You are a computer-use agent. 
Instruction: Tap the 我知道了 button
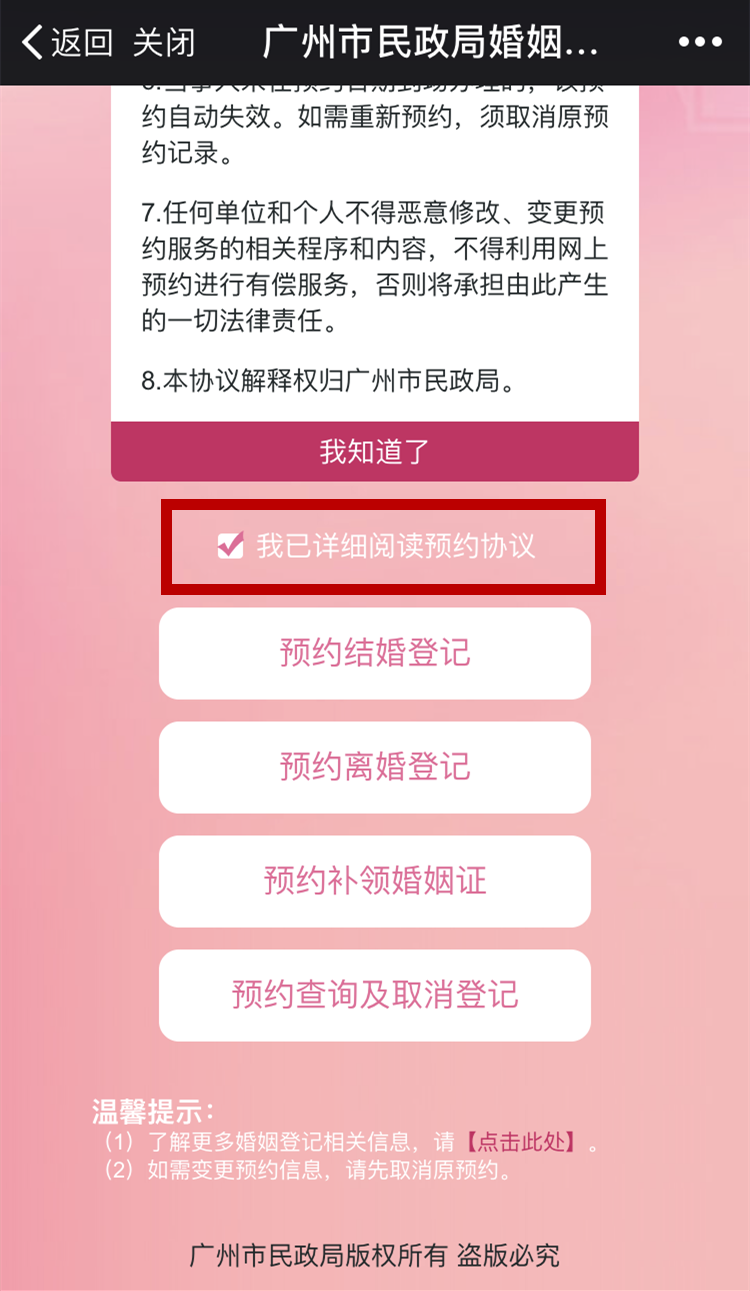(x=374, y=451)
